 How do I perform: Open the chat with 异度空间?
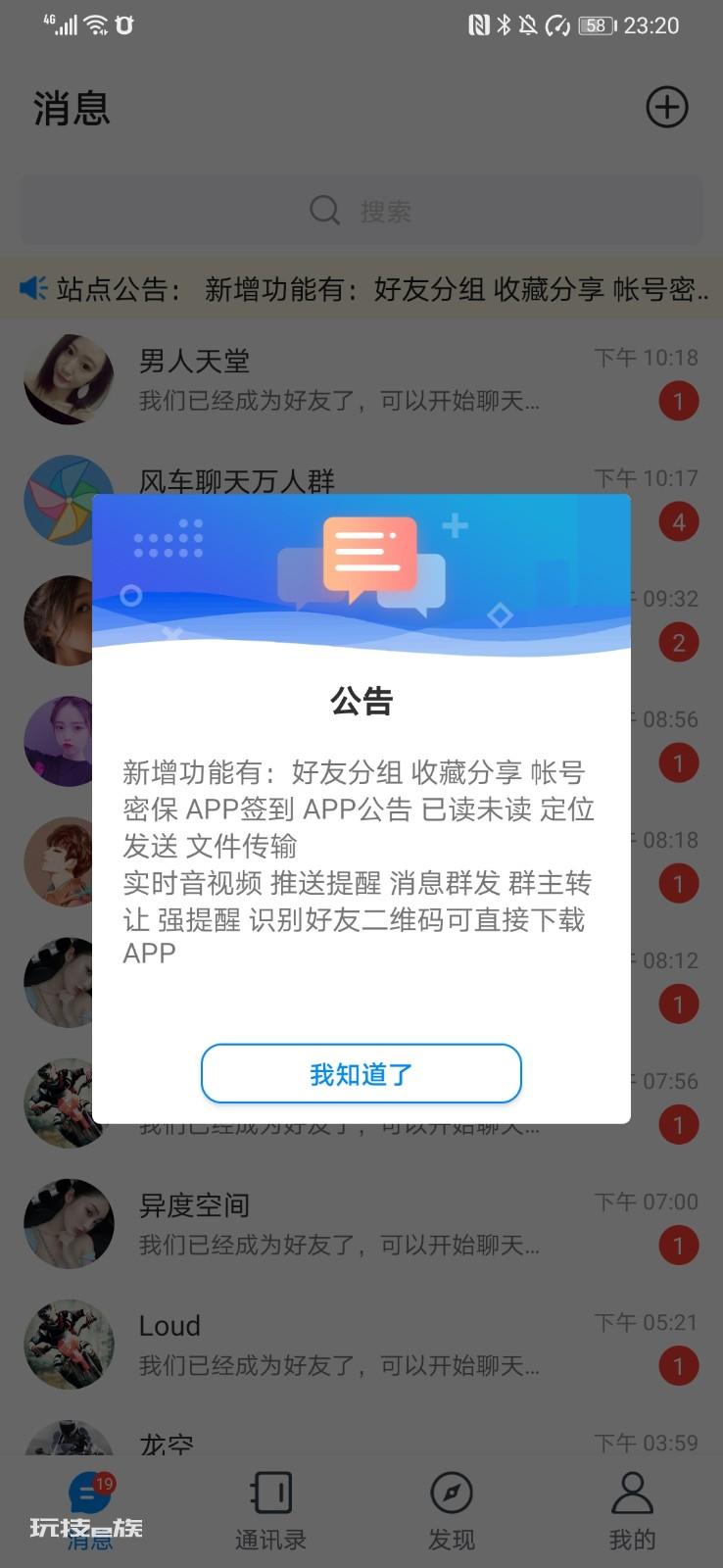point(361,1224)
